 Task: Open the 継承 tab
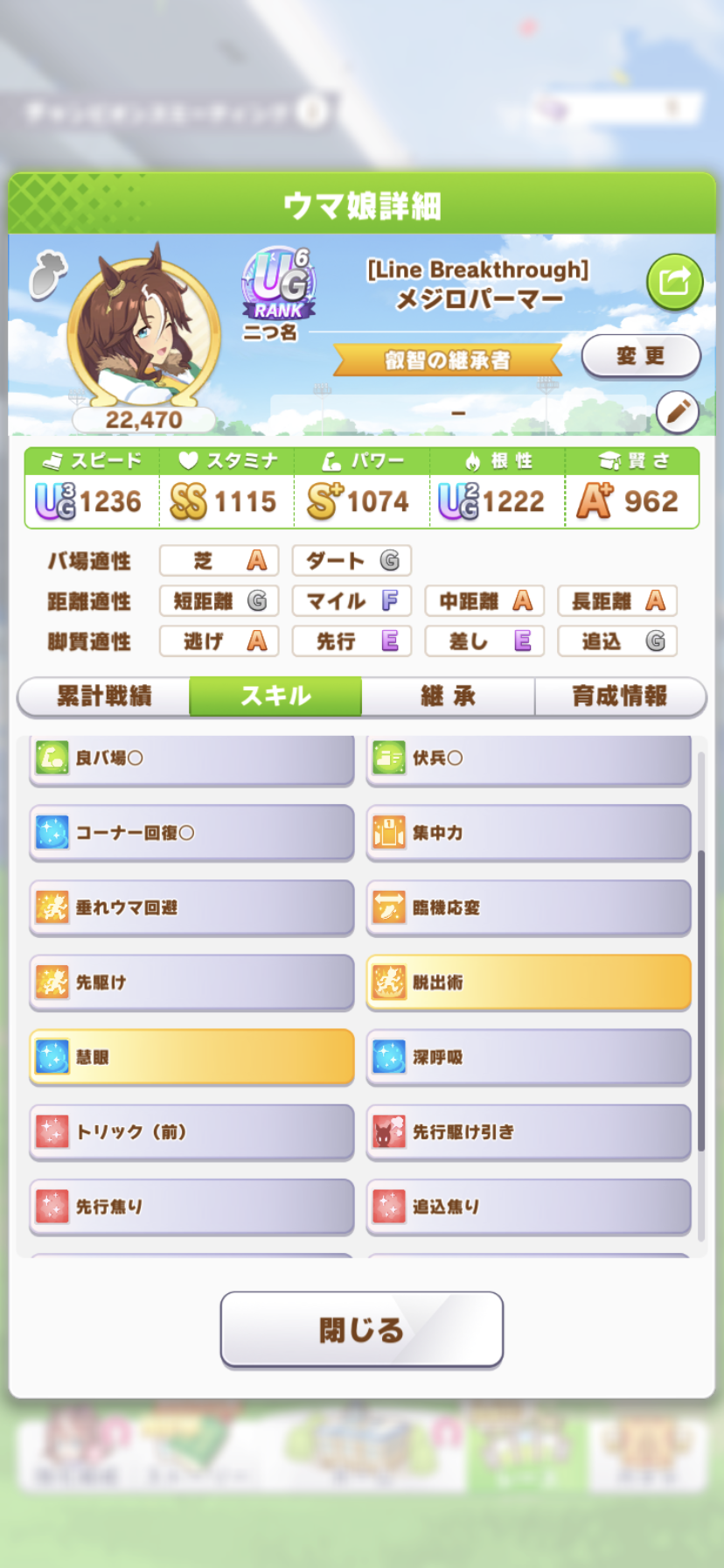(448, 696)
